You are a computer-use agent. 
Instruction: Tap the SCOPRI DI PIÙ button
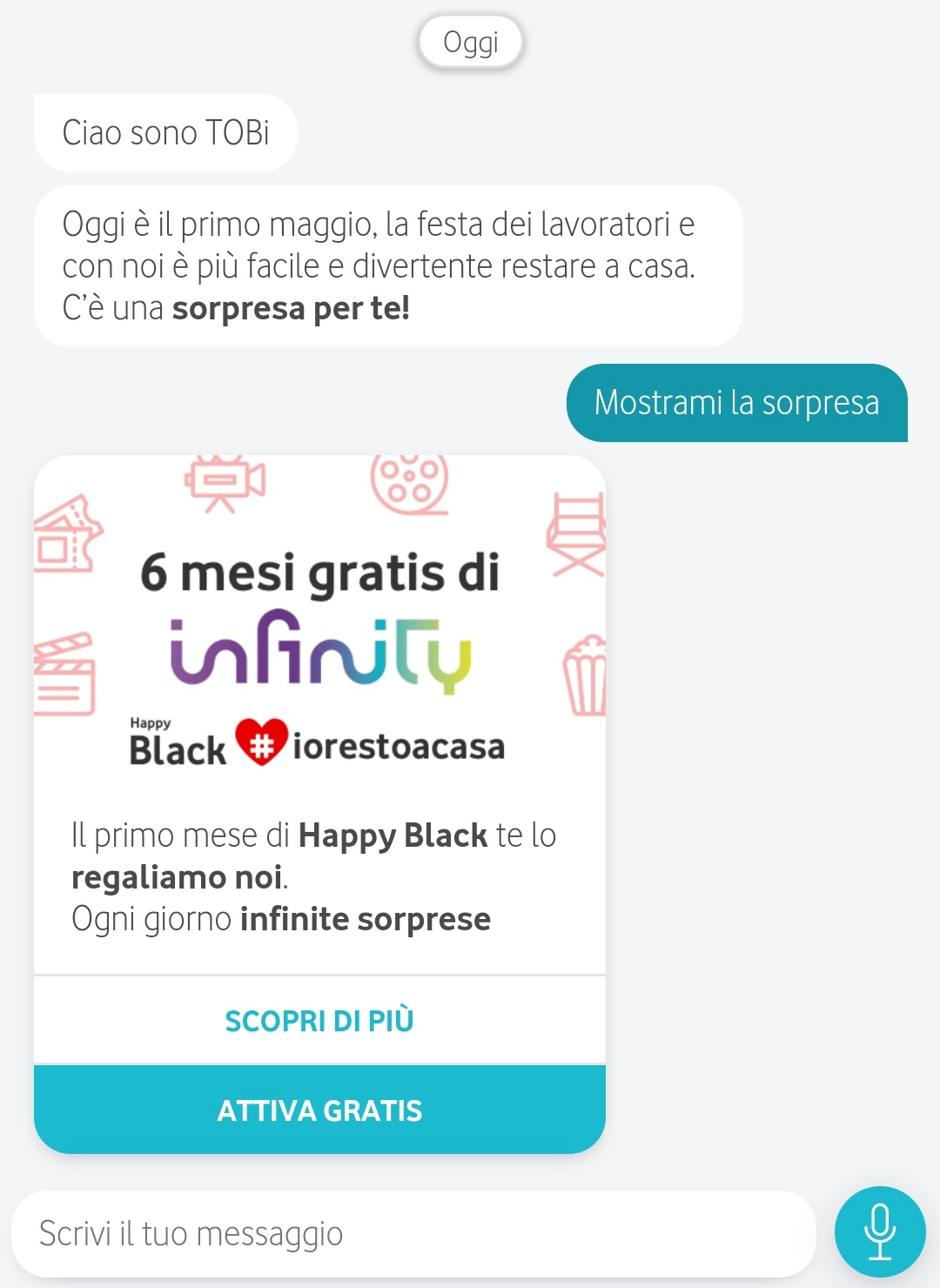[319, 1020]
